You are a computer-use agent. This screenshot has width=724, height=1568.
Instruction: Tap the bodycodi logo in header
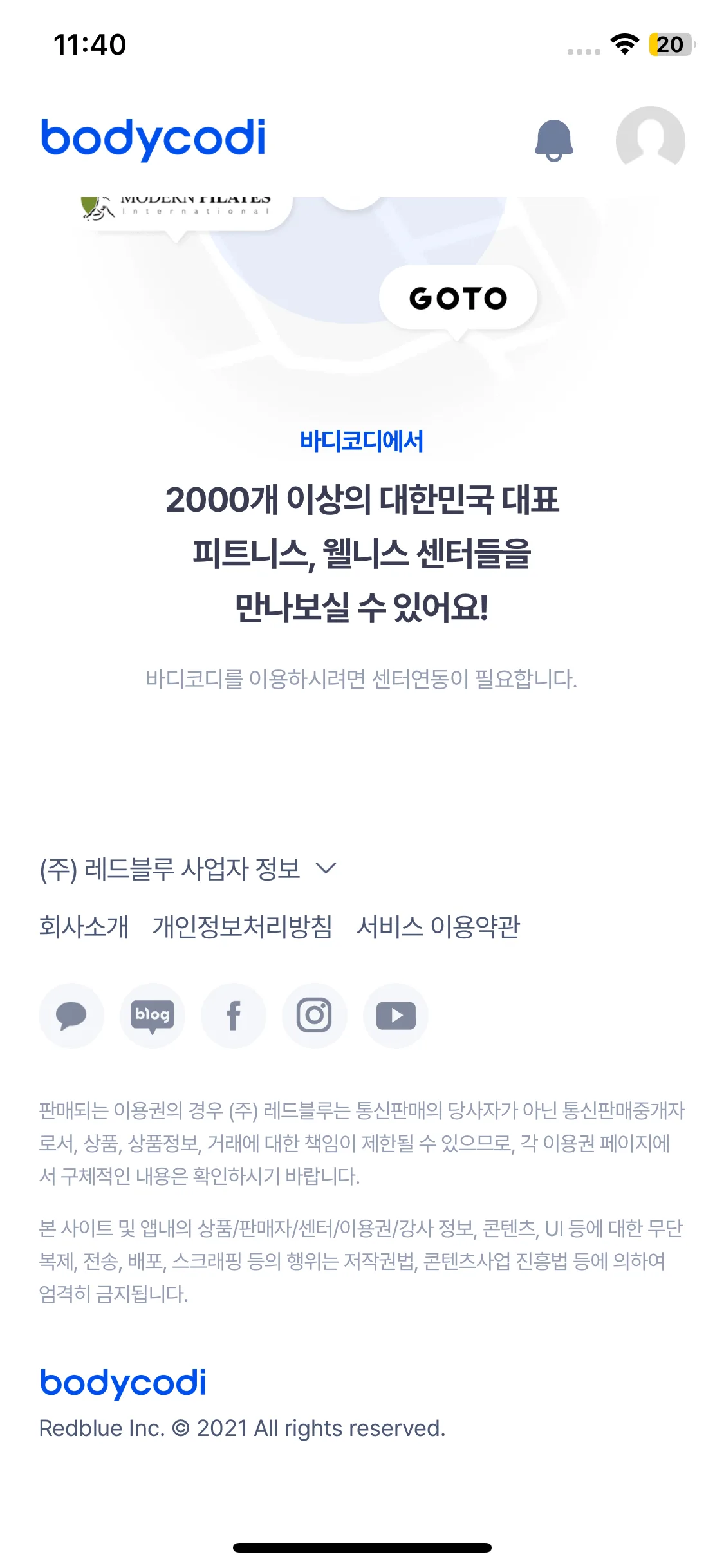click(153, 139)
